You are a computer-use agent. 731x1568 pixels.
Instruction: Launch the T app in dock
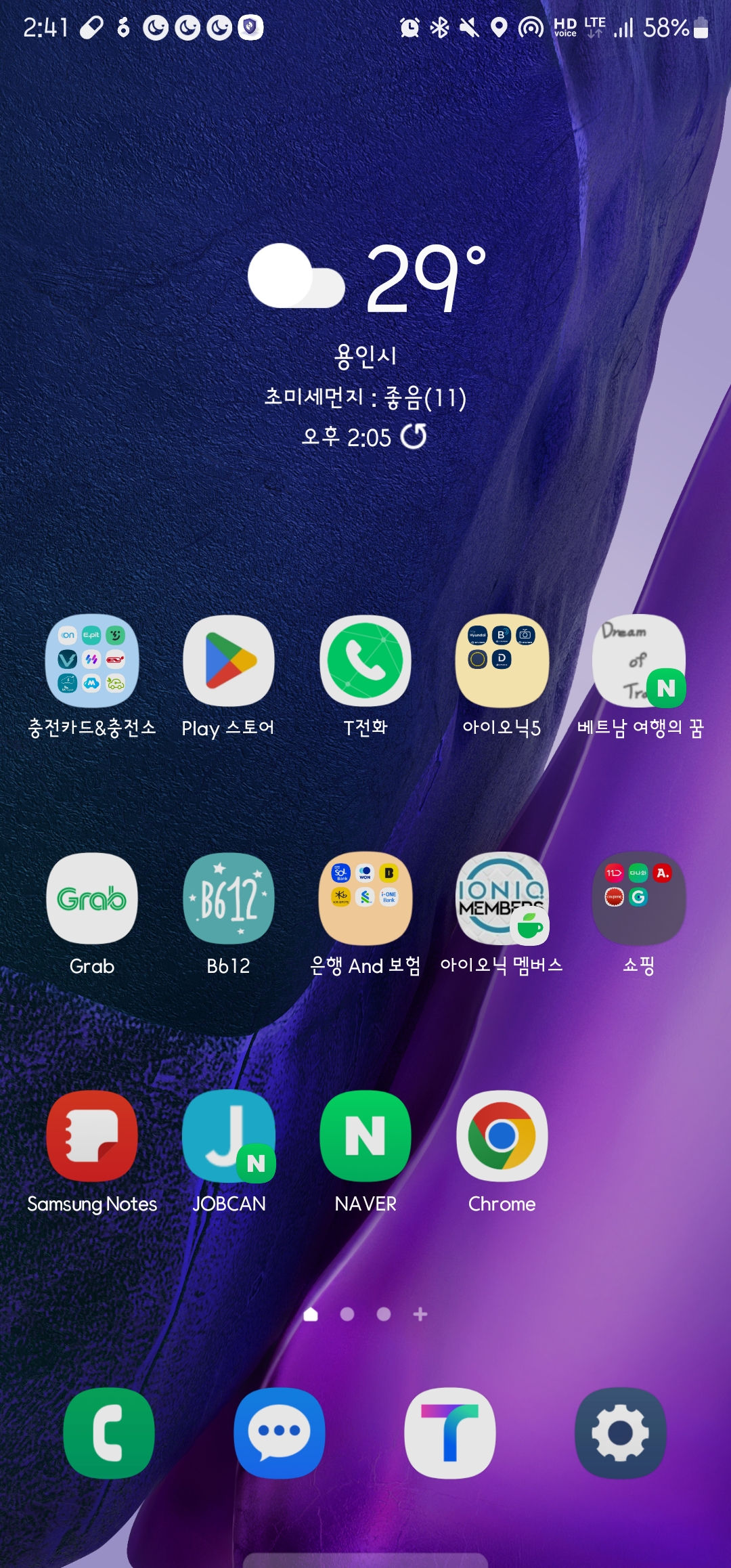click(450, 1433)
